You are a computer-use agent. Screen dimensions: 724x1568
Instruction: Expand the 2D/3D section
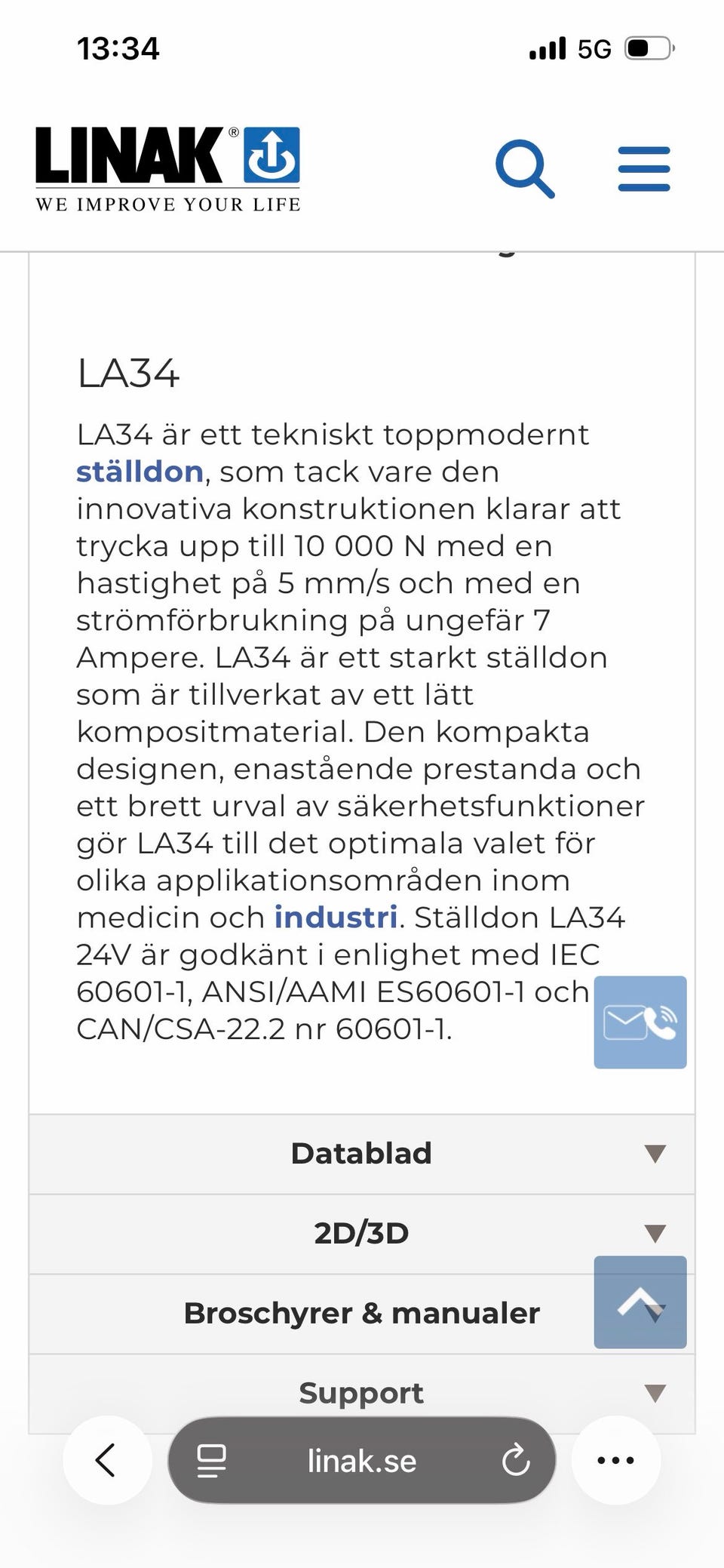pyautogui.click(x=362, y=1234)
